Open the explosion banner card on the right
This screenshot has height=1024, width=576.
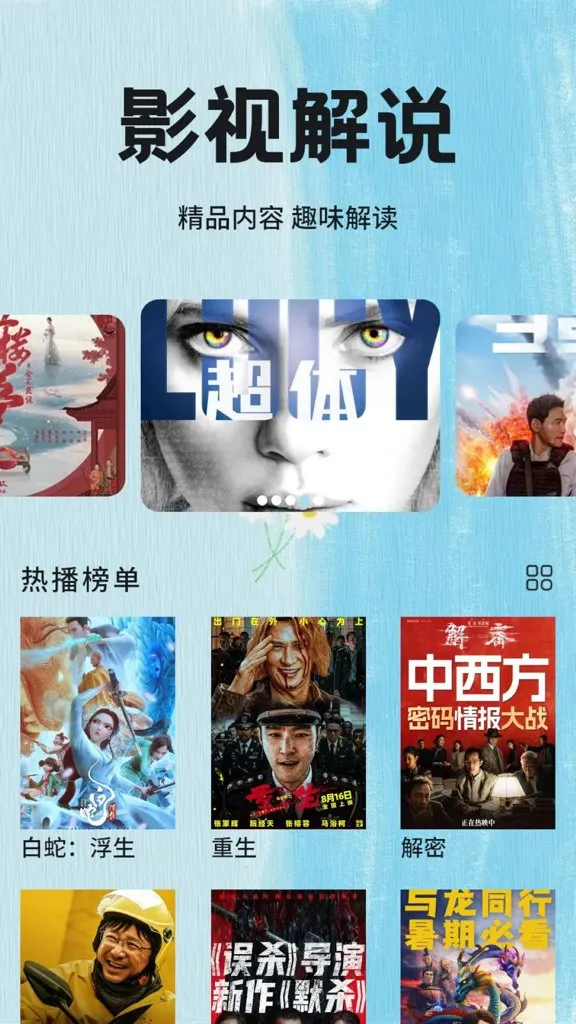(x=516, y=405)
